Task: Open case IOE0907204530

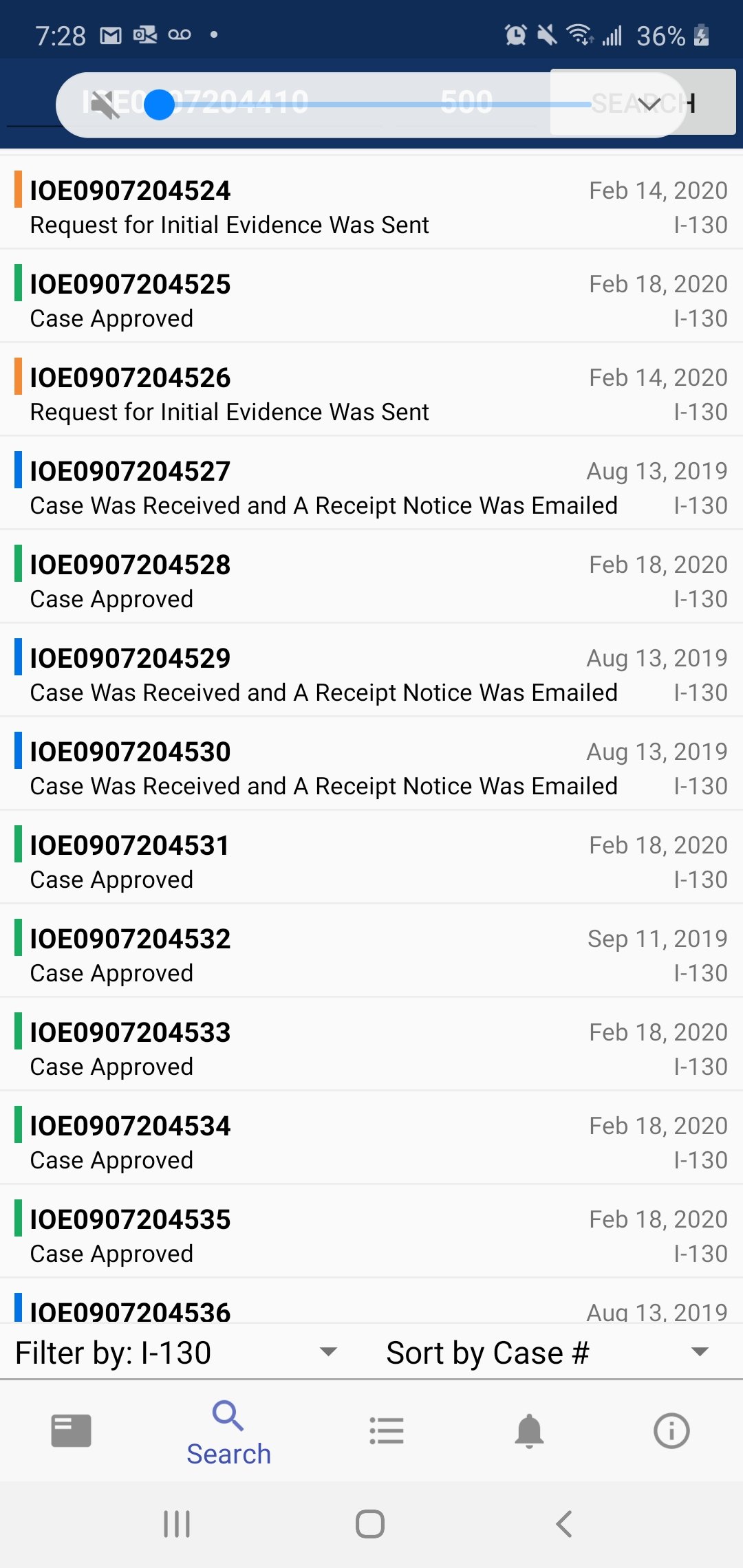Action: pyautogui.click(x=371, y=764)
